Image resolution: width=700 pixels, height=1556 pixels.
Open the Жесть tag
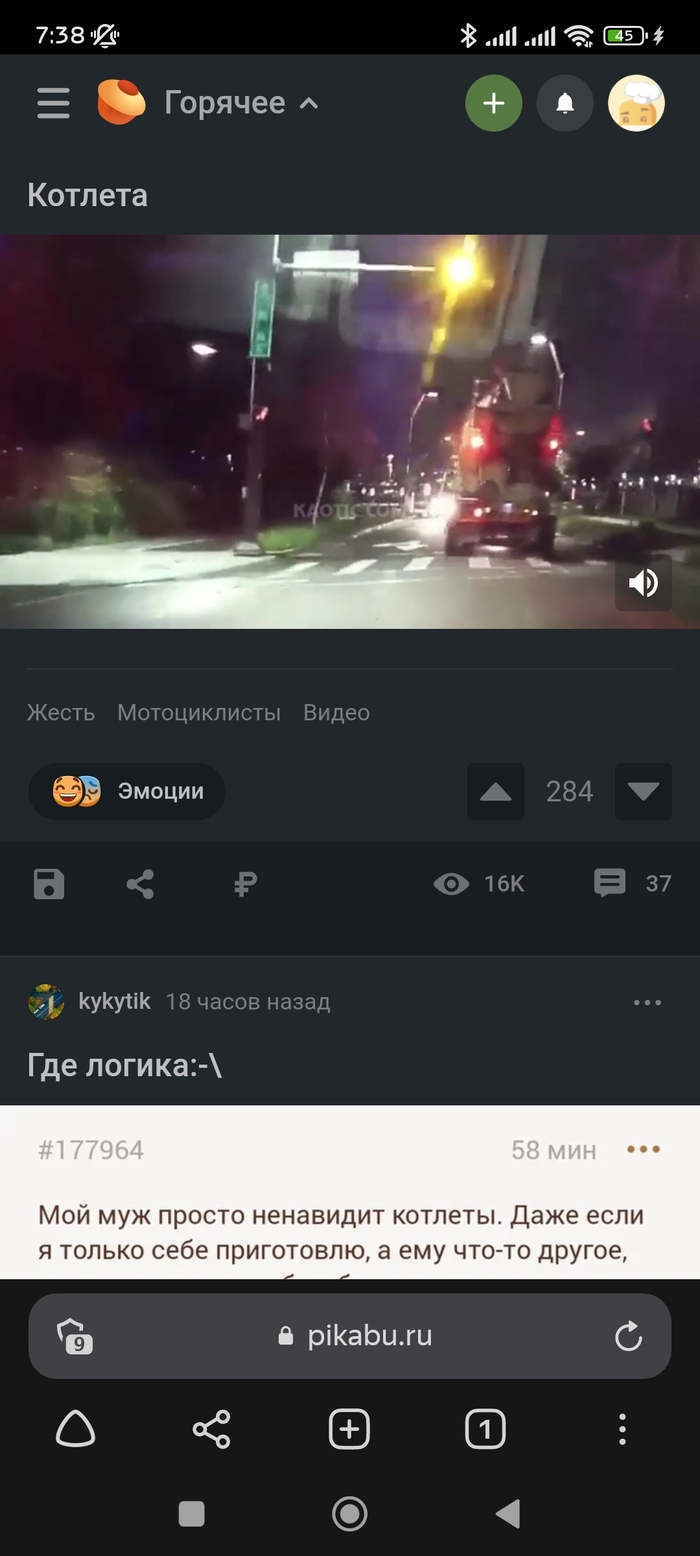(61, 713)
